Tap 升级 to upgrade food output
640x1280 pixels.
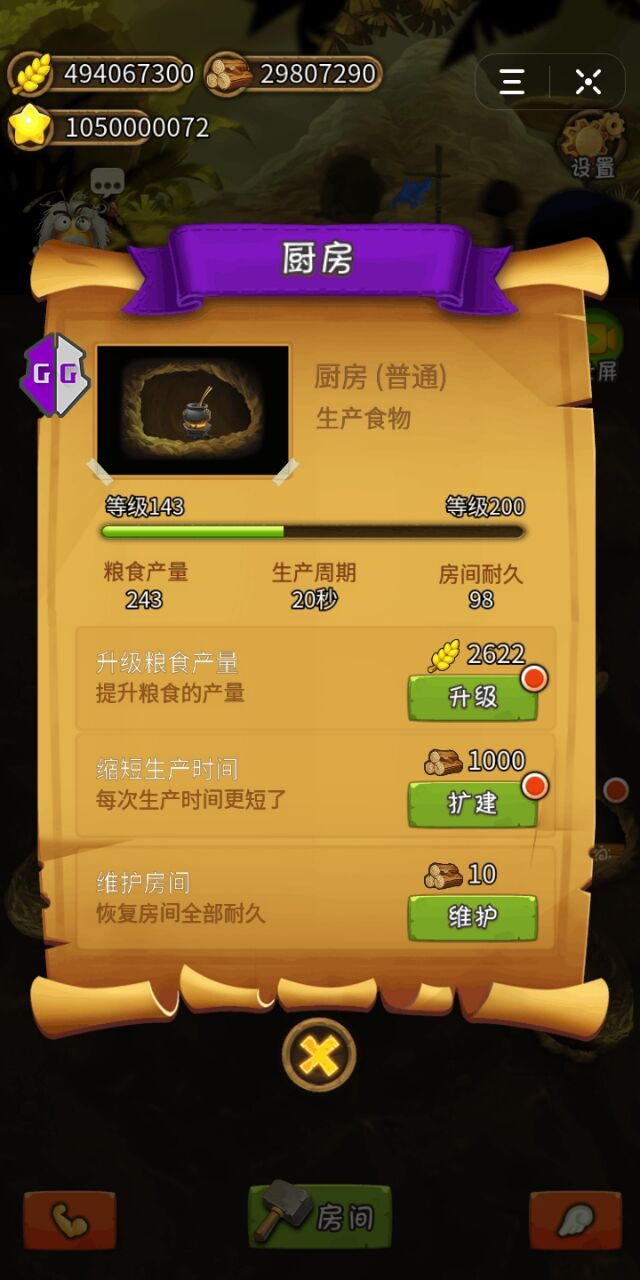[472, 697]
